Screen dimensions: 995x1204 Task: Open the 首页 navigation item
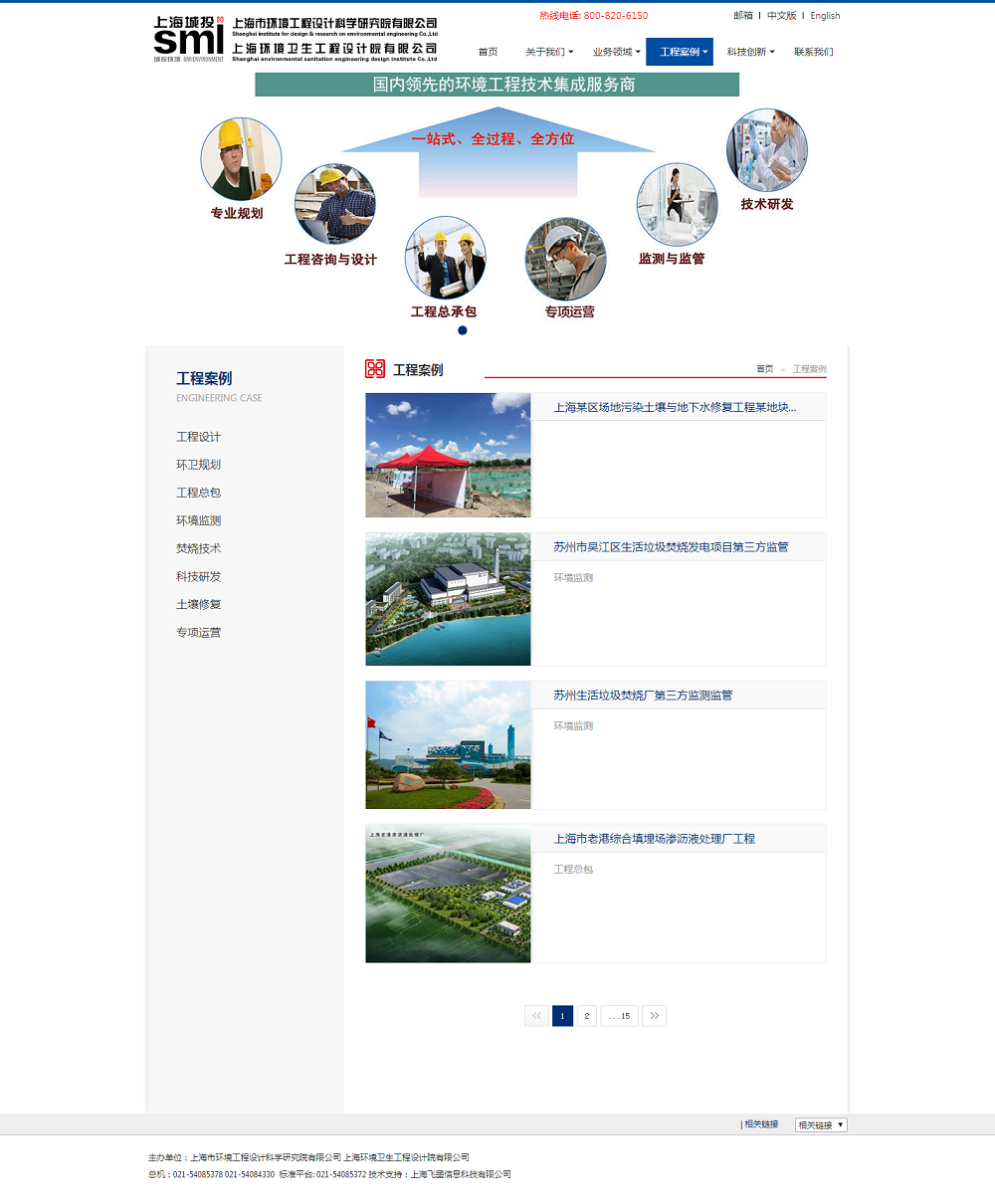coord(488,52)
